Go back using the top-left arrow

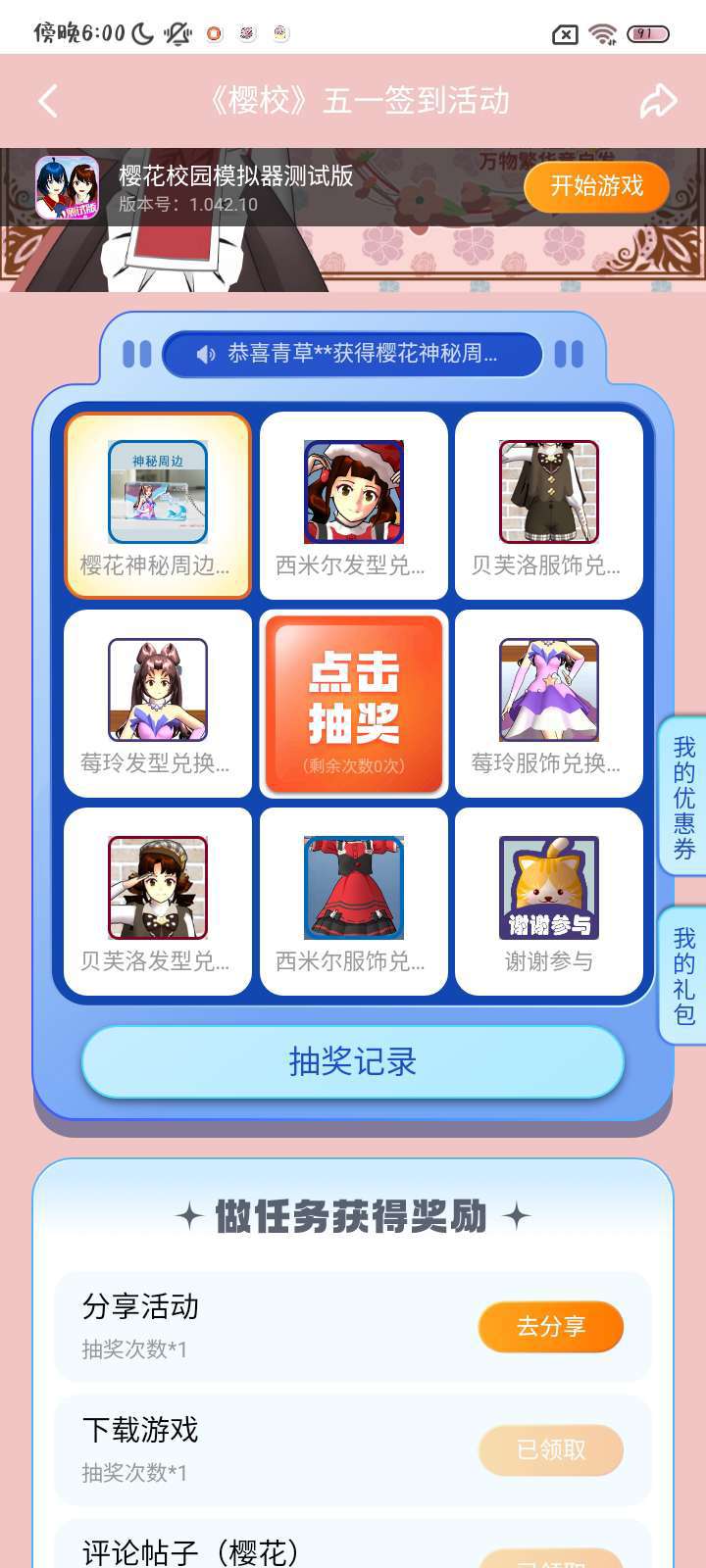pyautogui.click(x=48, y=101)
